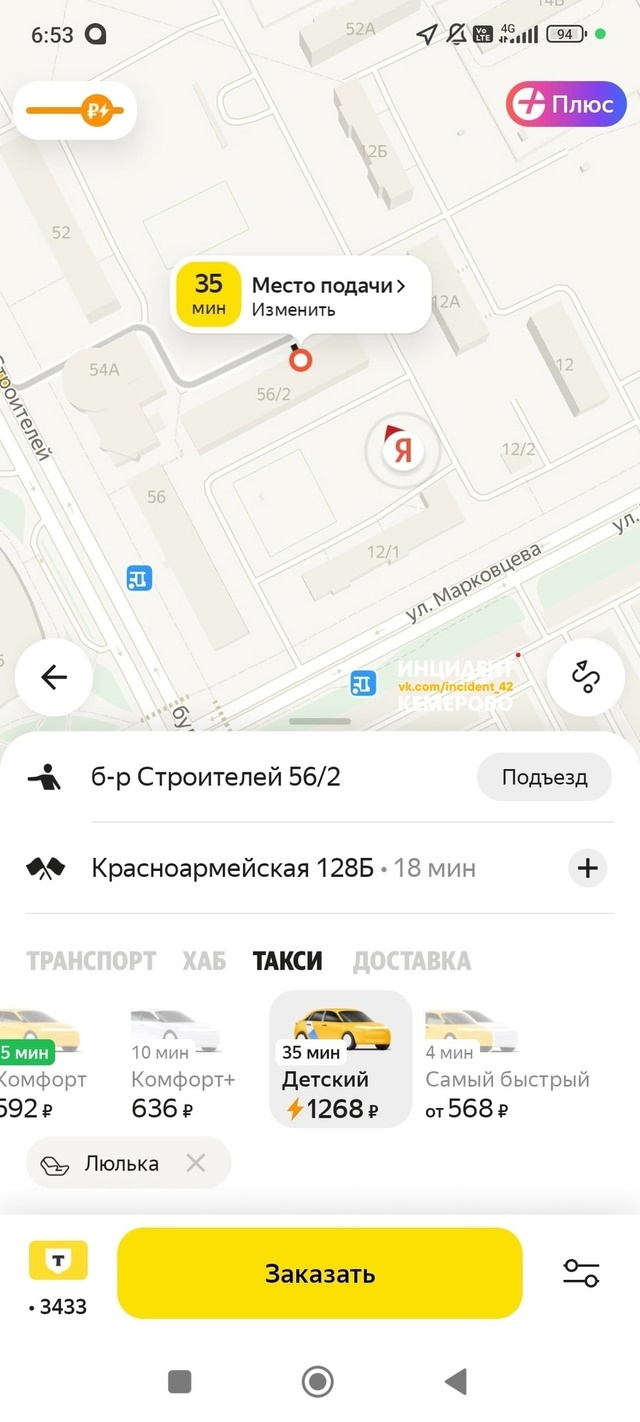Open ride options settings sliders
The image size is (640, 1422).
(x=581, y=1273)
